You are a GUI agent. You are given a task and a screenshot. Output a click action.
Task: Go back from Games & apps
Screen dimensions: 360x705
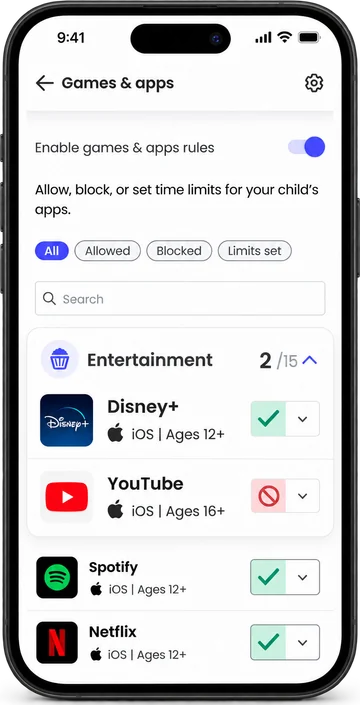[x=44, y=83]
